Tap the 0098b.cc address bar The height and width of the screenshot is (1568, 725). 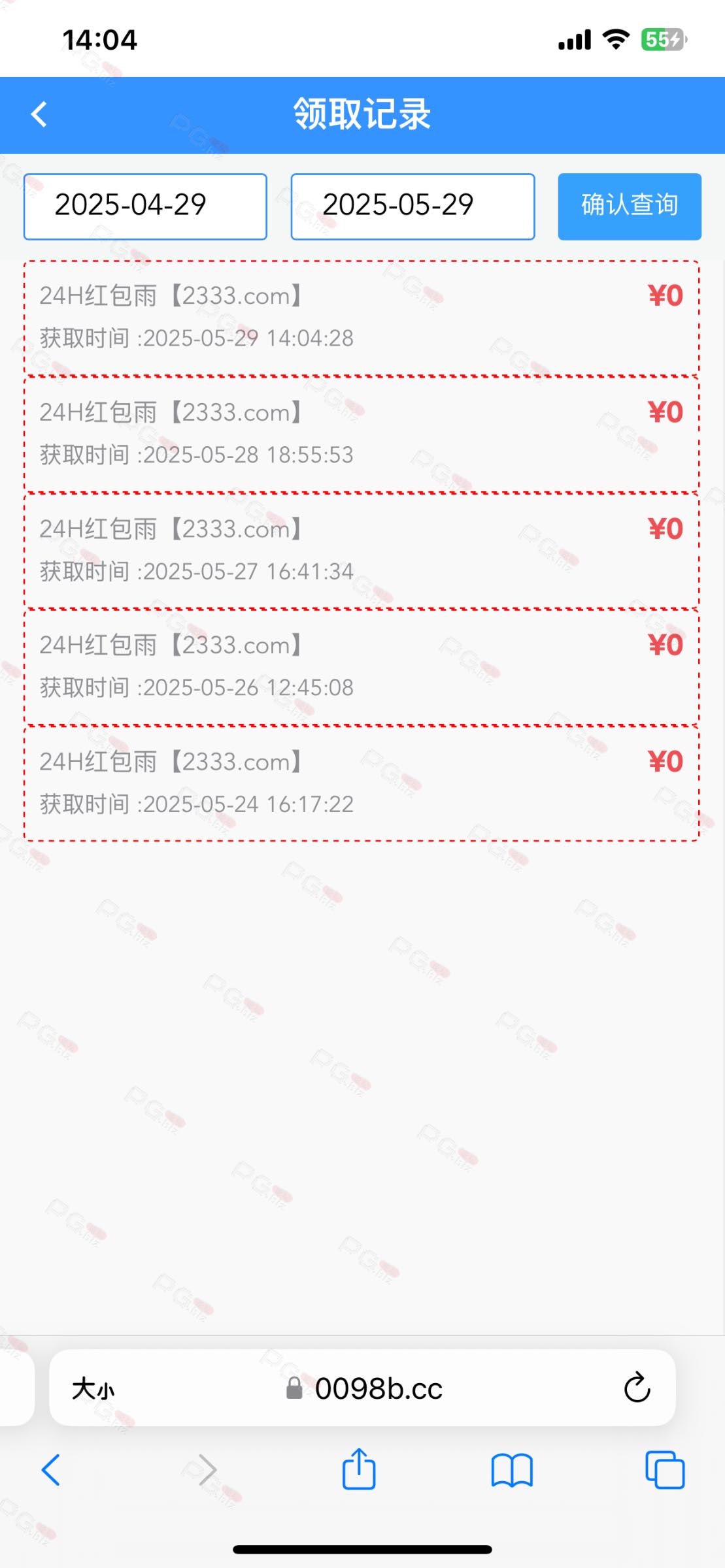pos(378,1388)
